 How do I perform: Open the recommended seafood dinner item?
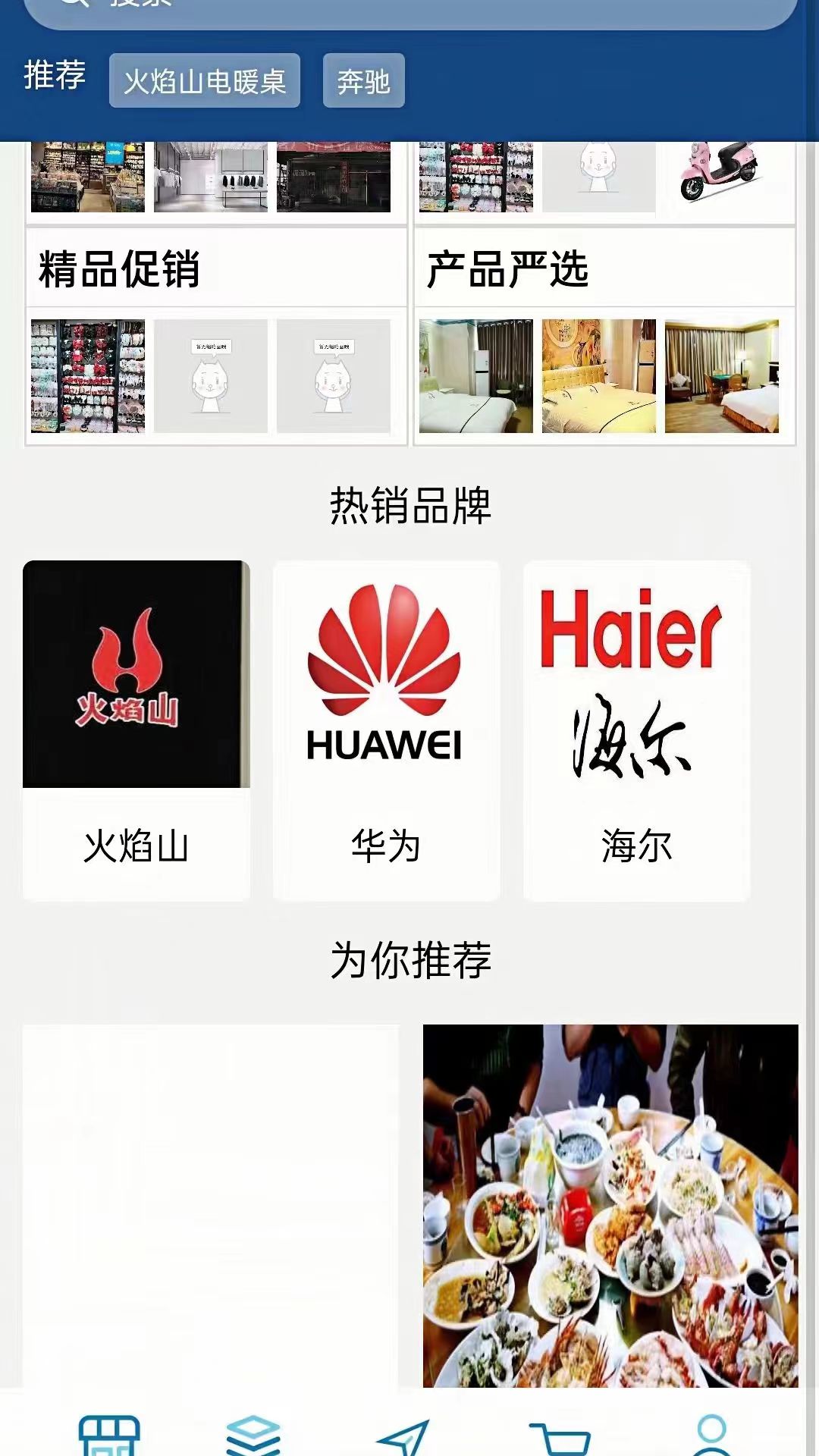coord(610,1206)
